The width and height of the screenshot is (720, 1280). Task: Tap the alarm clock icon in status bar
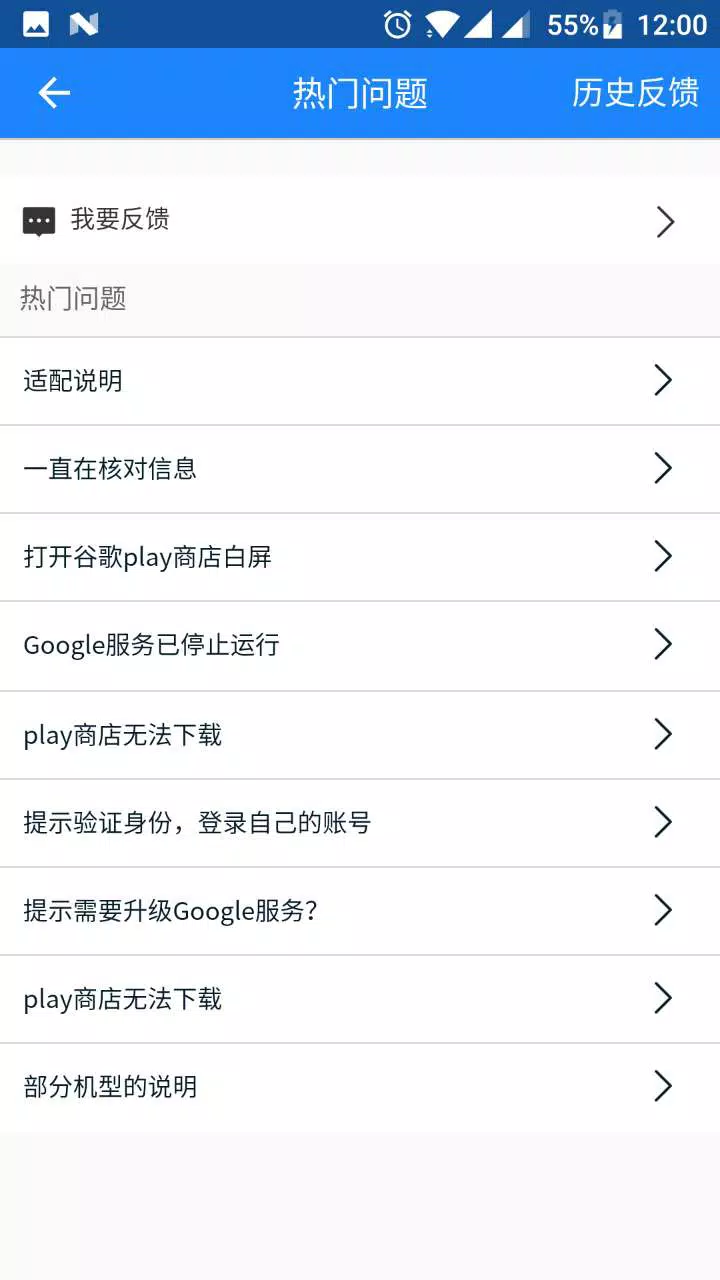tap(395, 26)
